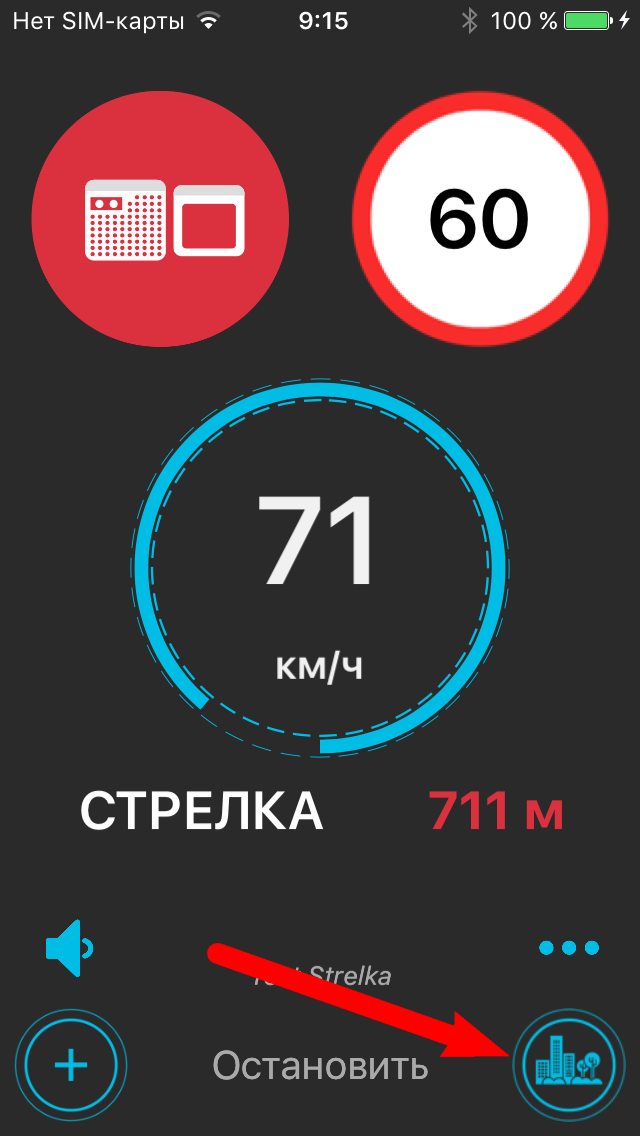
Task: Switch the city mode icon
Action: tap(567, 1065)
